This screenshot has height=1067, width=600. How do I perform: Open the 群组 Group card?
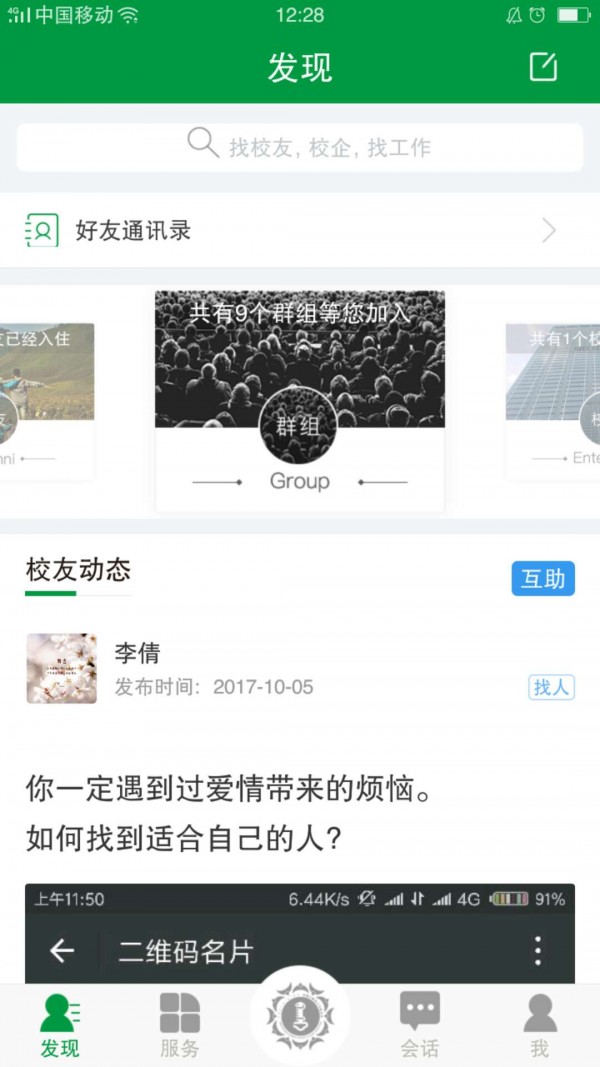(x=300, y=401)
